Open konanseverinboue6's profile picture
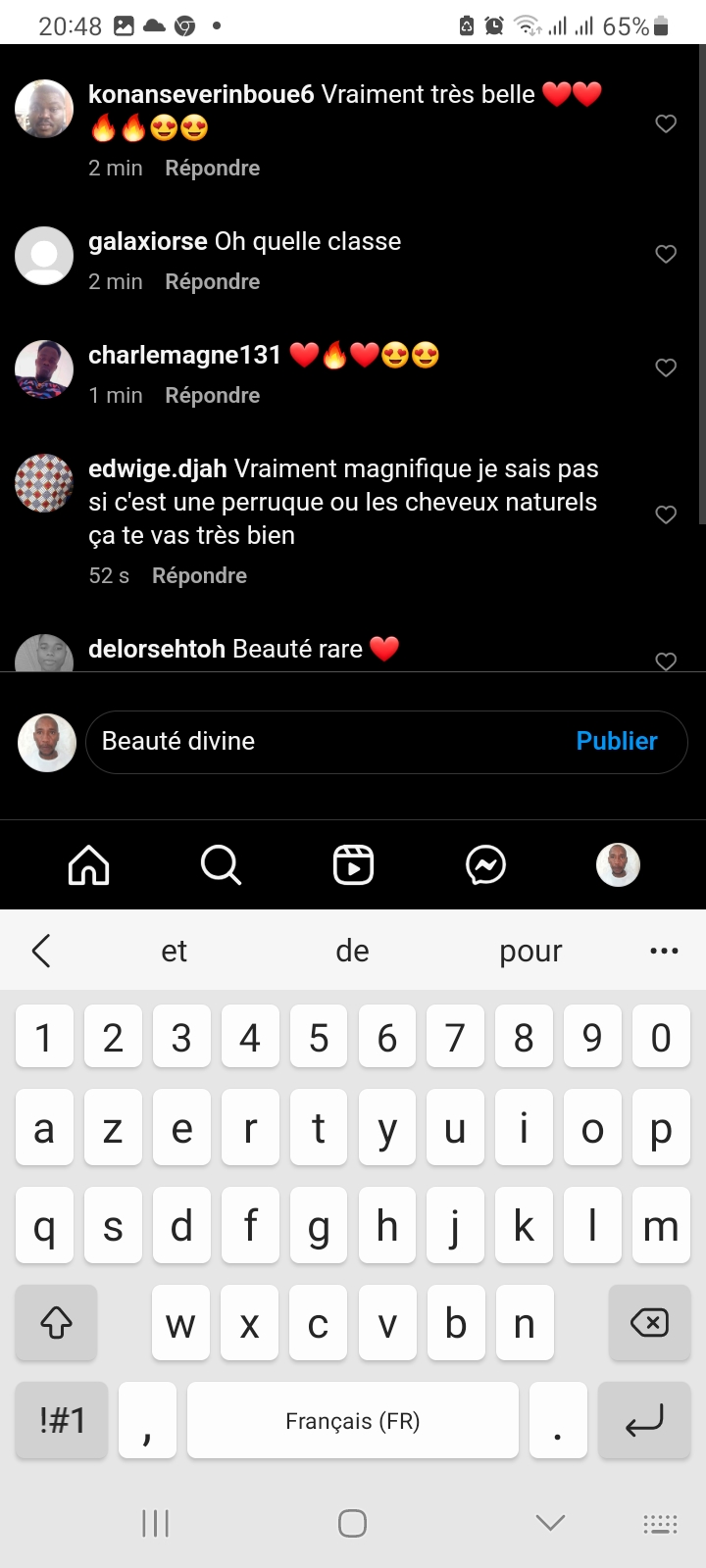Screen dimensions: 706x1568 click(44, 109)
